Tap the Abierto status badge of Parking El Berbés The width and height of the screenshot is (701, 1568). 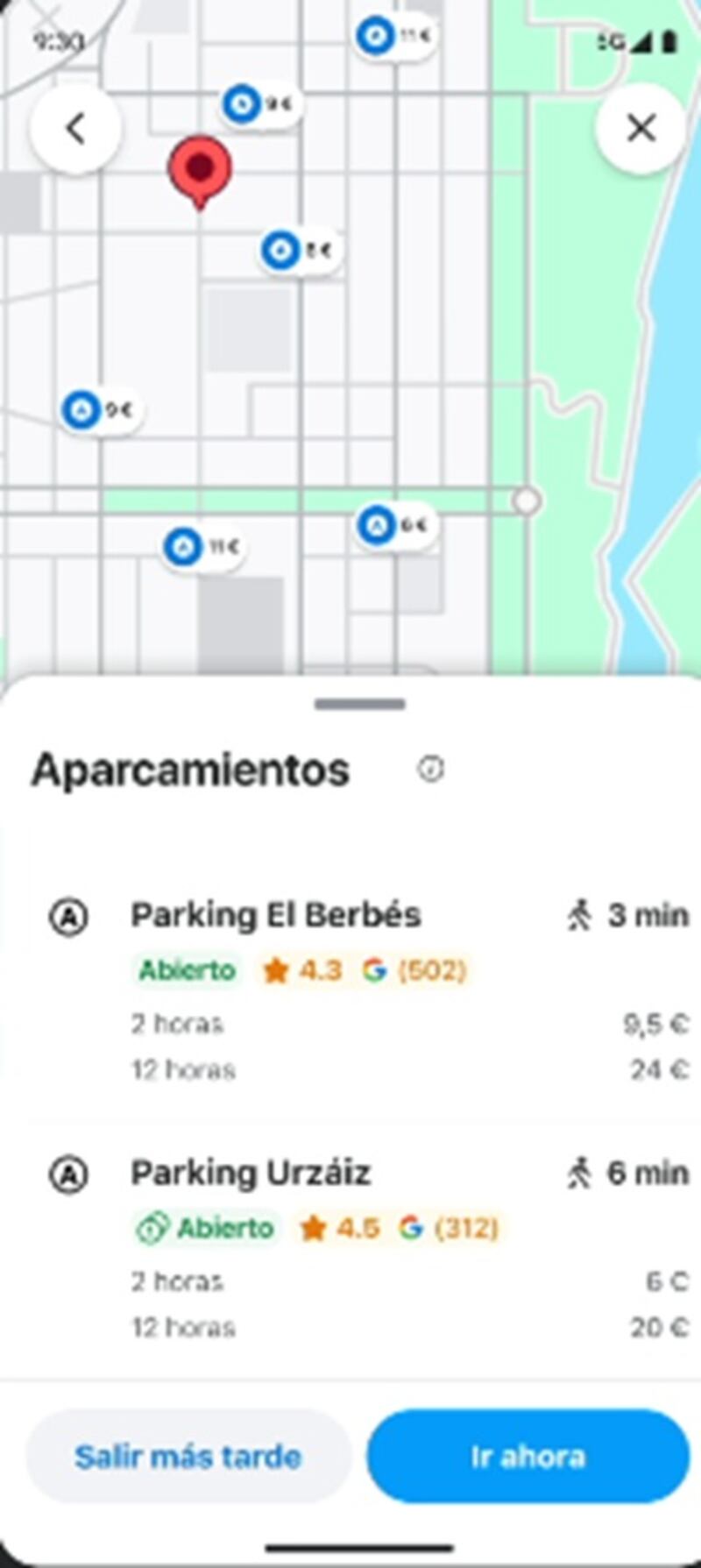(x=185, y=971)
